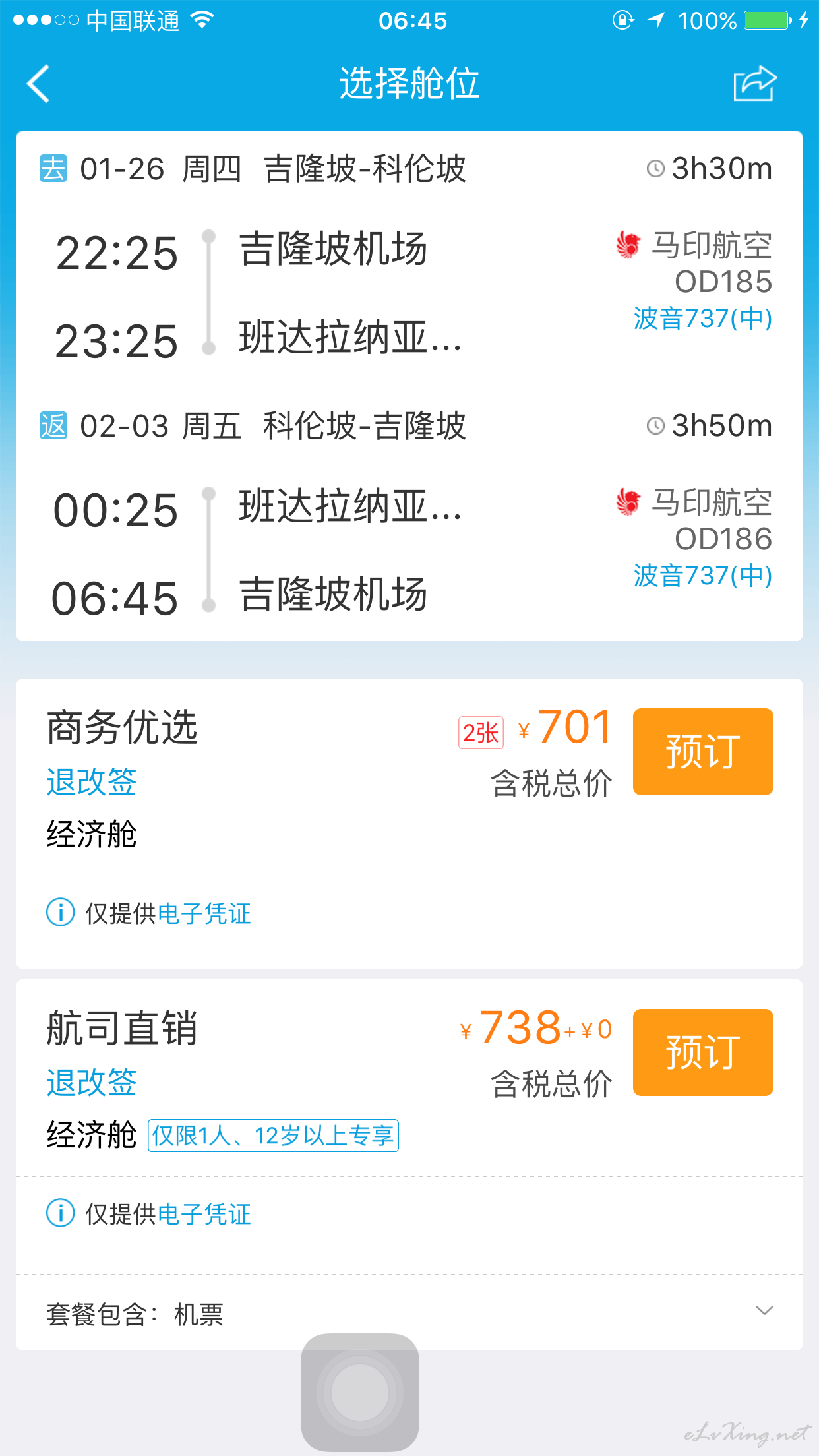The image size is (819, 1456).
Task: Share this flight itinerary
Action: point(755,84)
